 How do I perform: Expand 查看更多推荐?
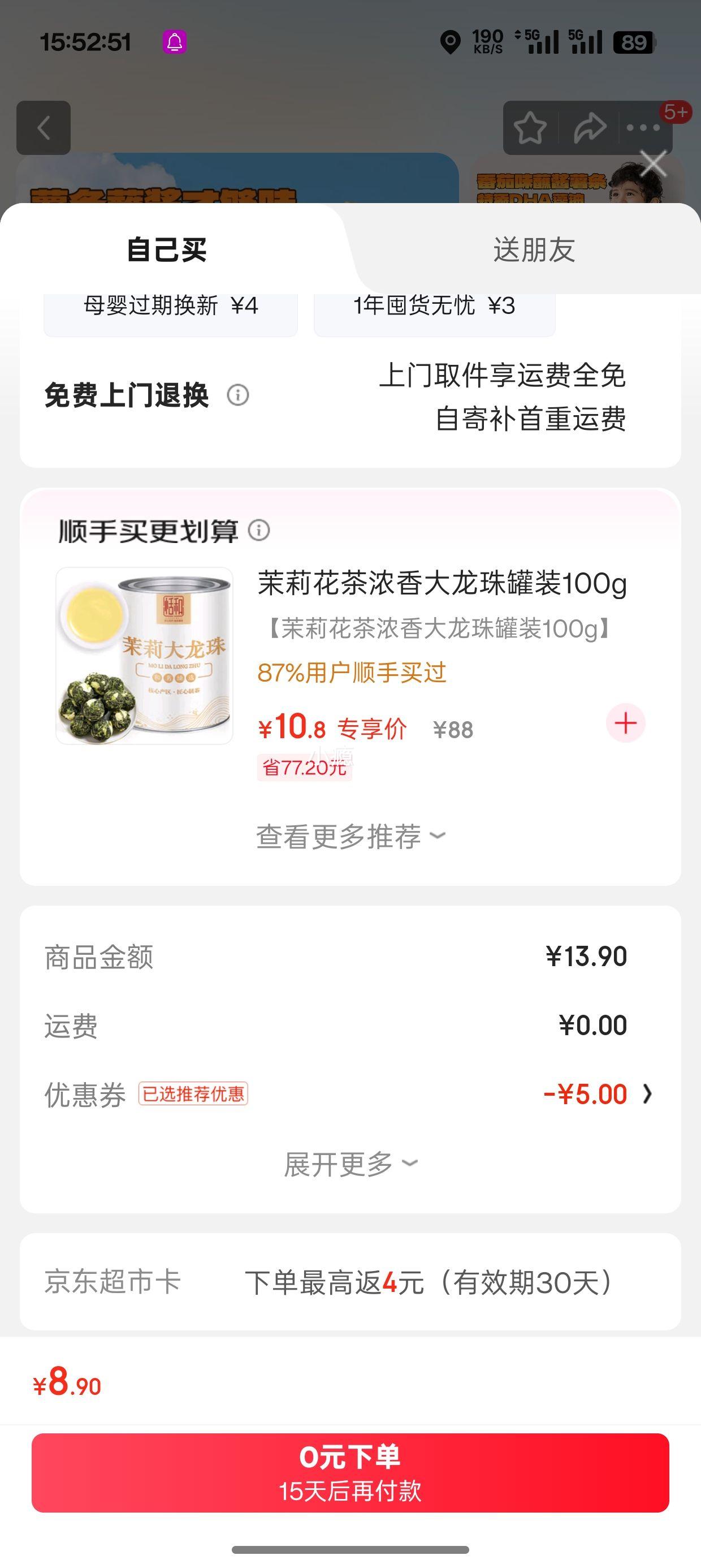coord(350,837)
